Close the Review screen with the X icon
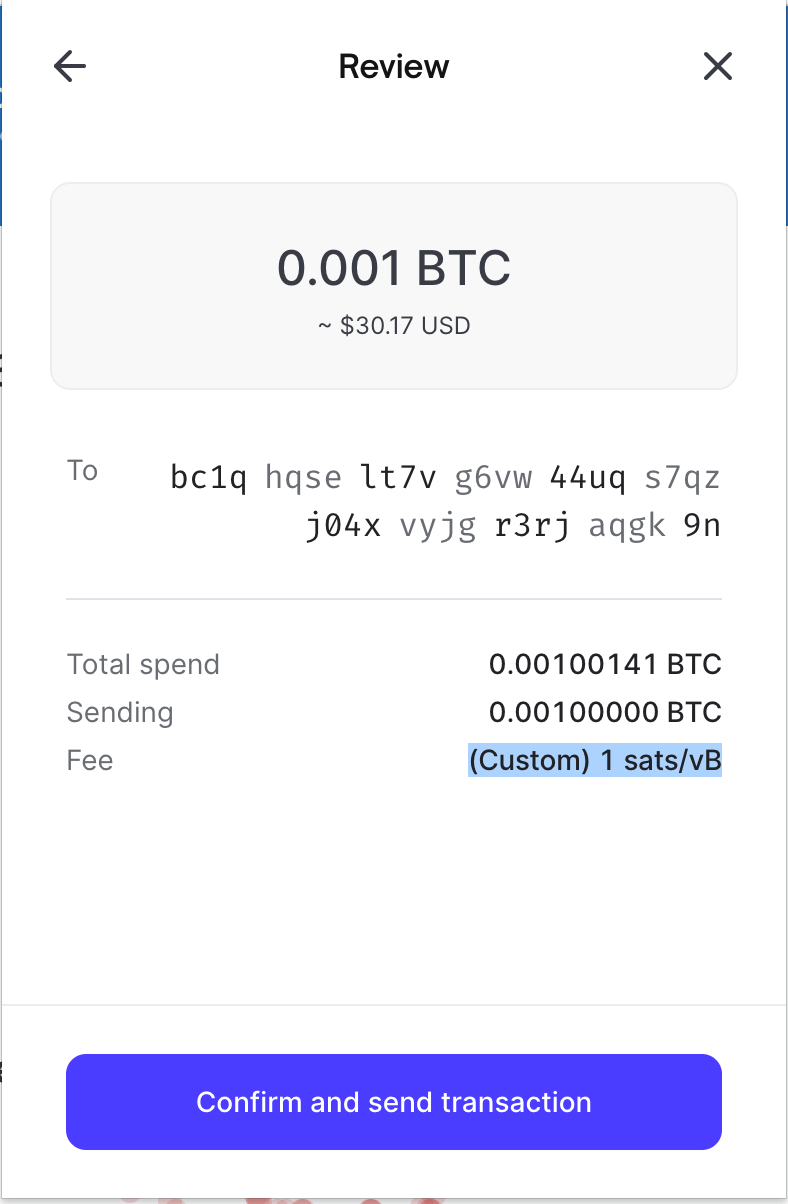The image size is (788, 1204). click(718, 66)
